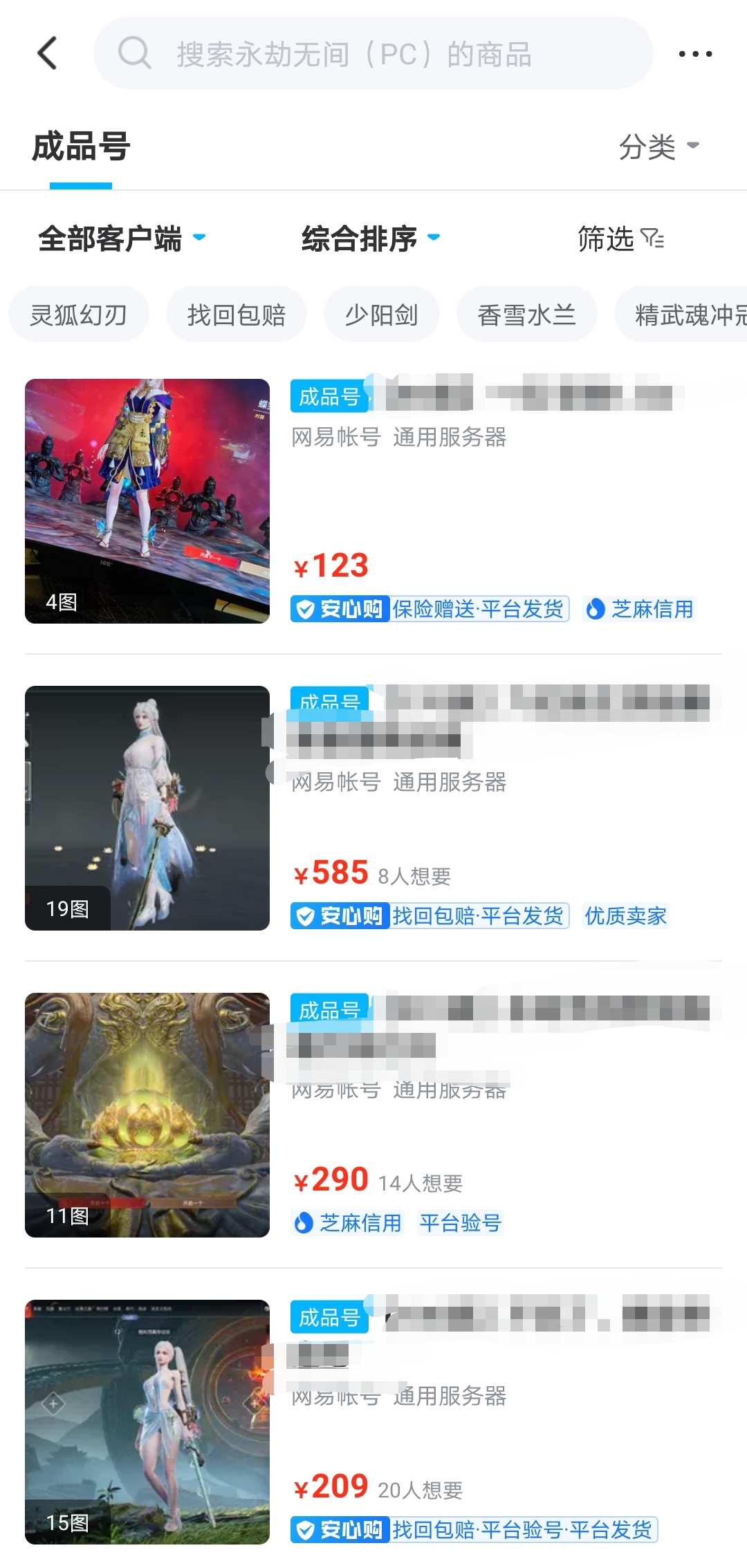Go back to the previous page
This screenshot has height=1568, width=747.
47,53
